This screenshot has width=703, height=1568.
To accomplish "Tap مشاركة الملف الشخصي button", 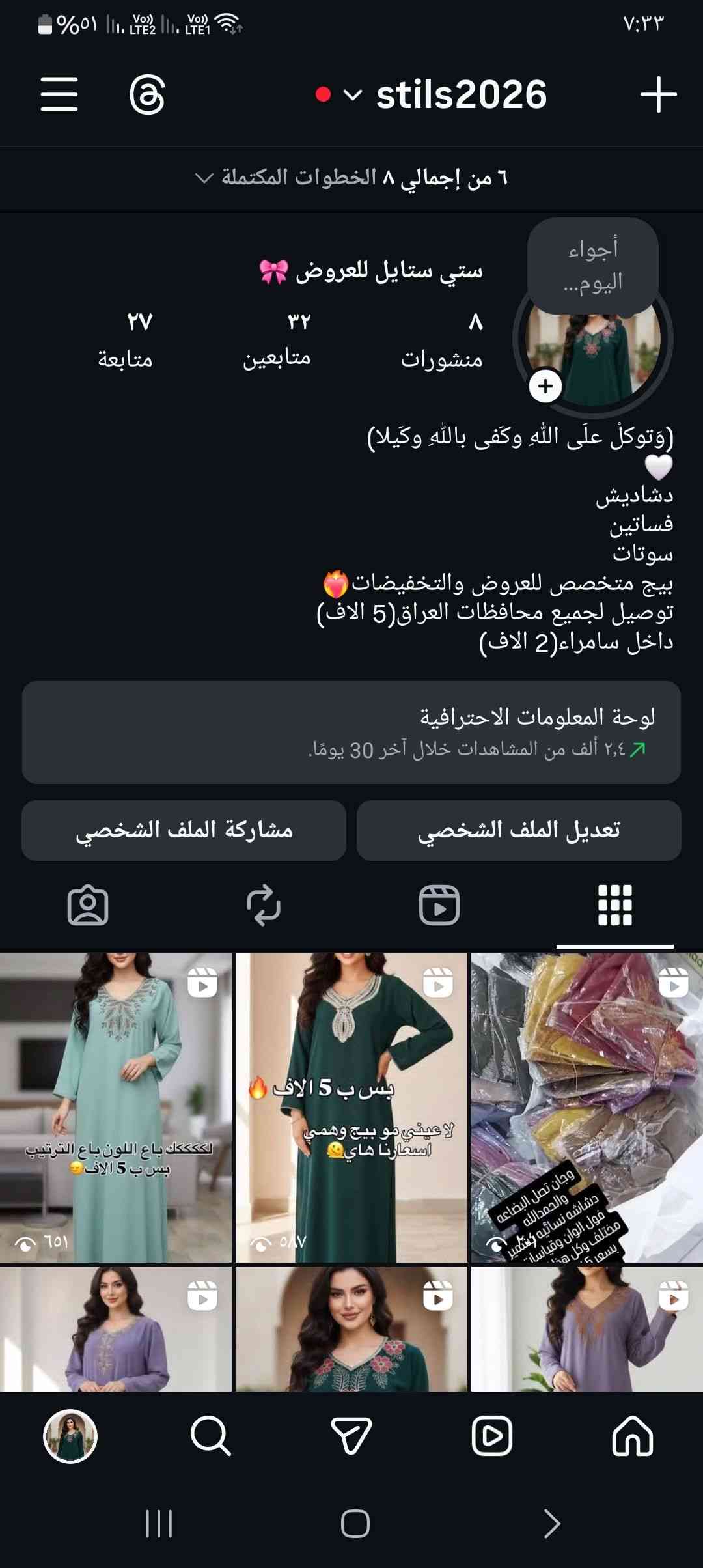I will point(184,830).
